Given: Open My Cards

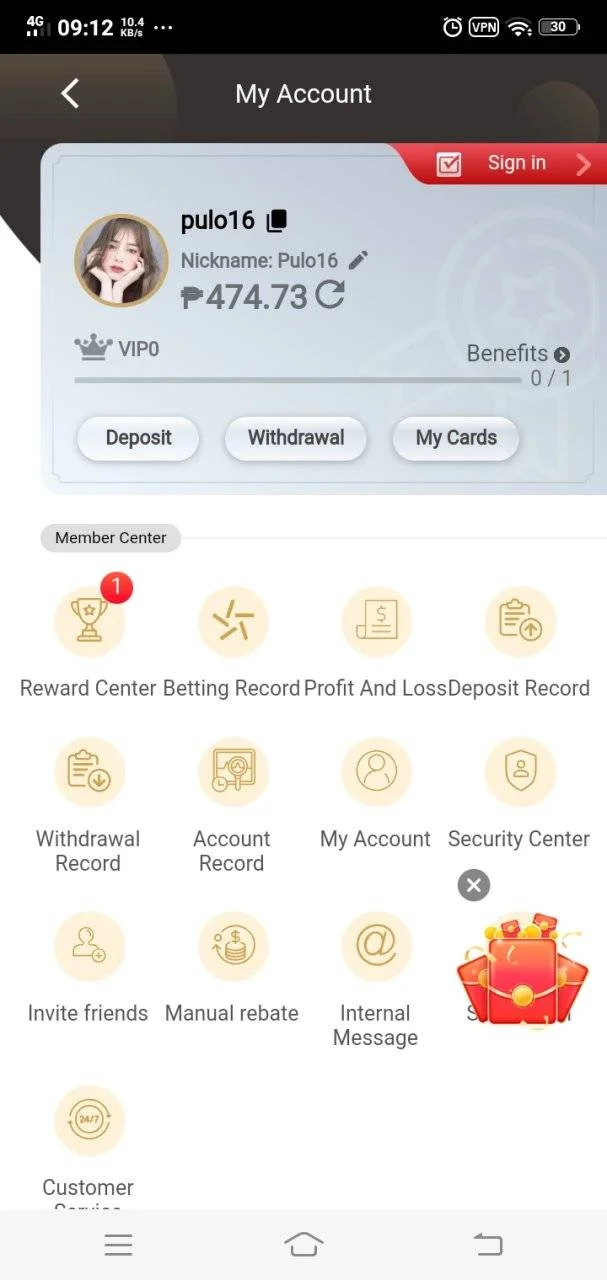Looking at the screenshot, I should click(456, 438).
